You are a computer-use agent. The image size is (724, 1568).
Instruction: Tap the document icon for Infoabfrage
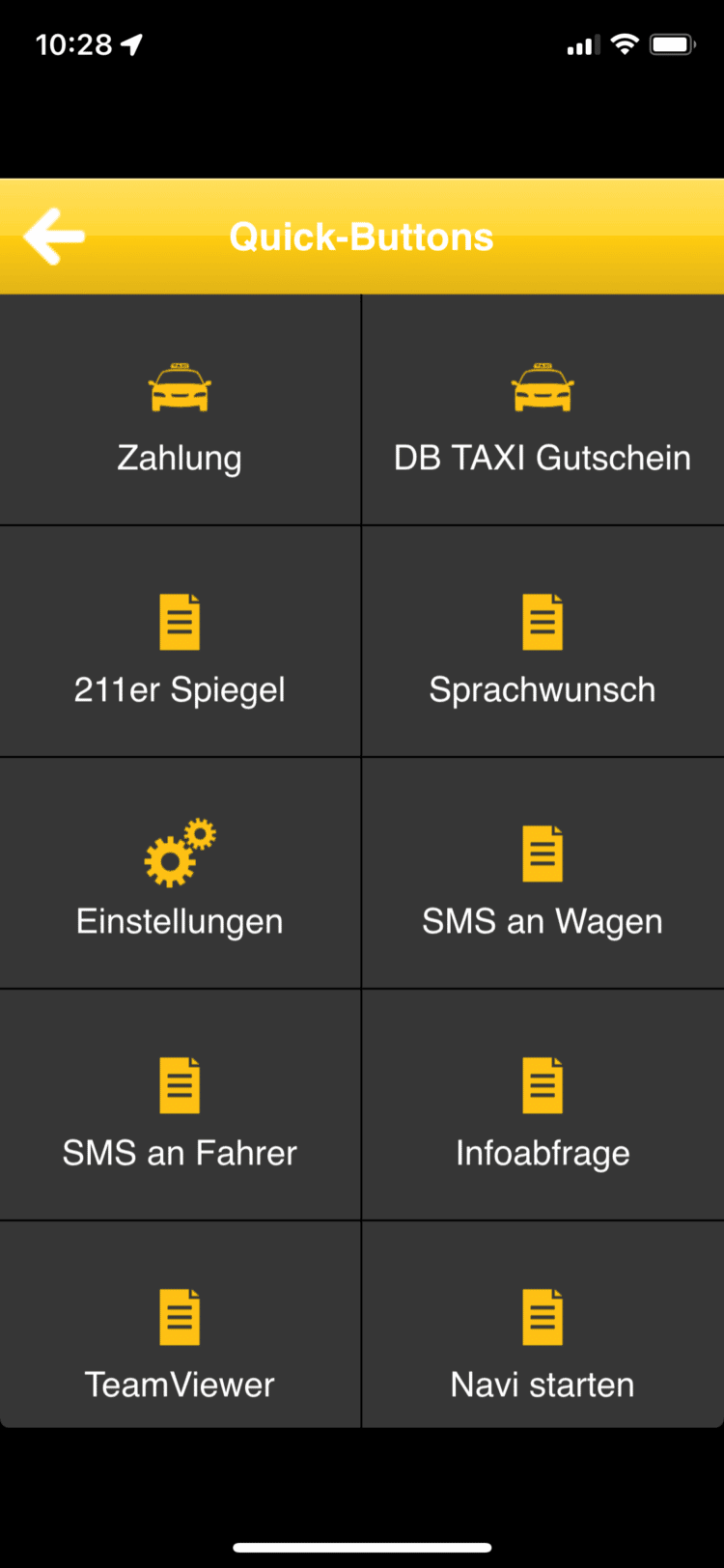543,1084
